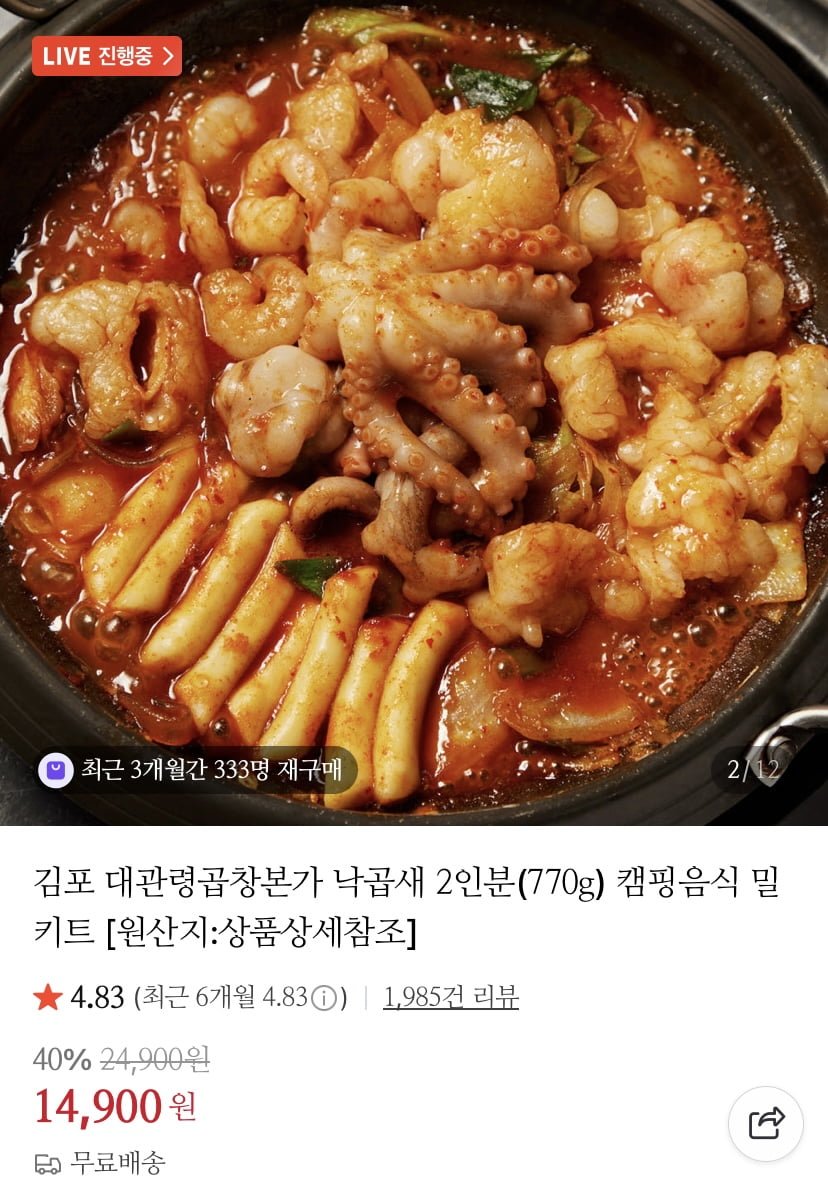Tap the rating info icon next to 4.83
The image size is (828, 1188).
(323, 998)
